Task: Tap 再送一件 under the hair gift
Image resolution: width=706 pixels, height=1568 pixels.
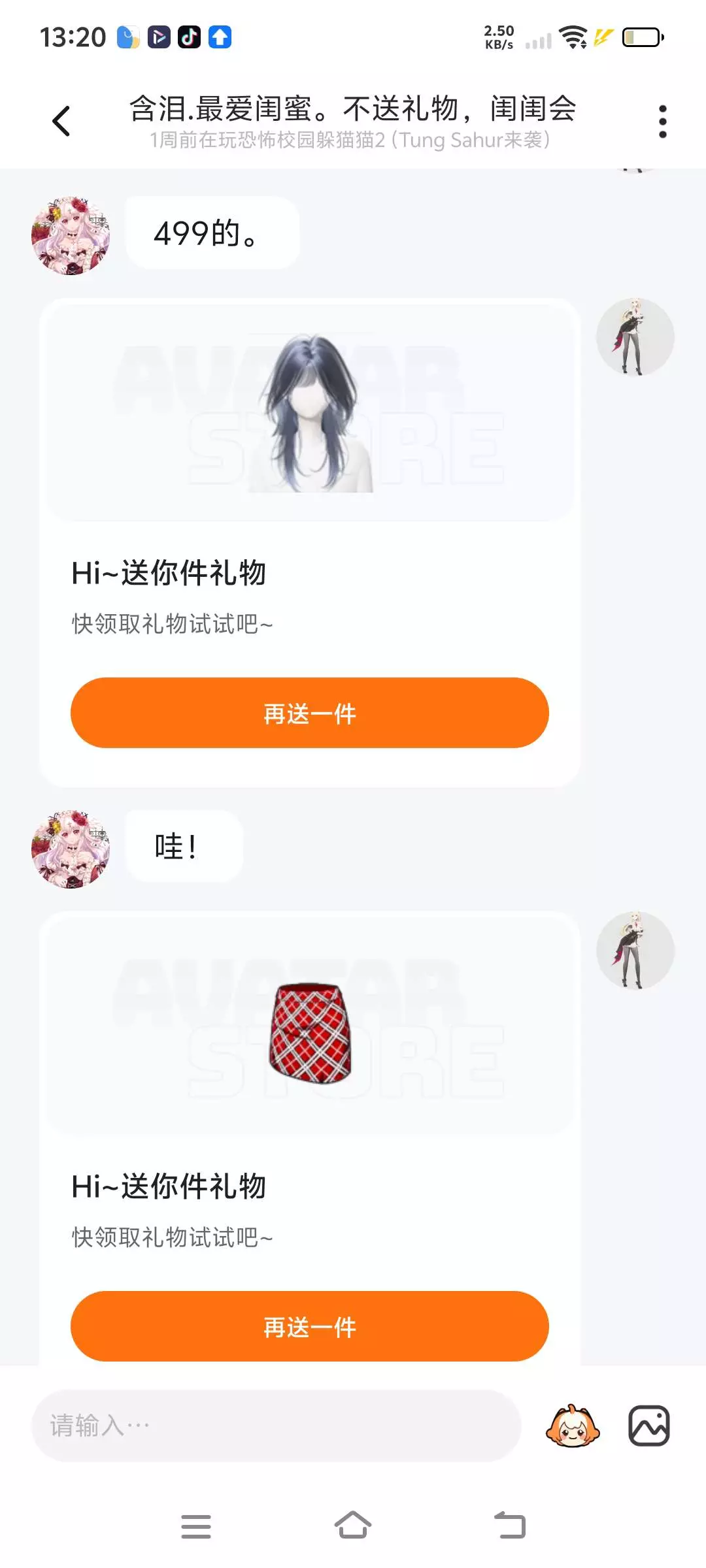Action: coord(310,713)
